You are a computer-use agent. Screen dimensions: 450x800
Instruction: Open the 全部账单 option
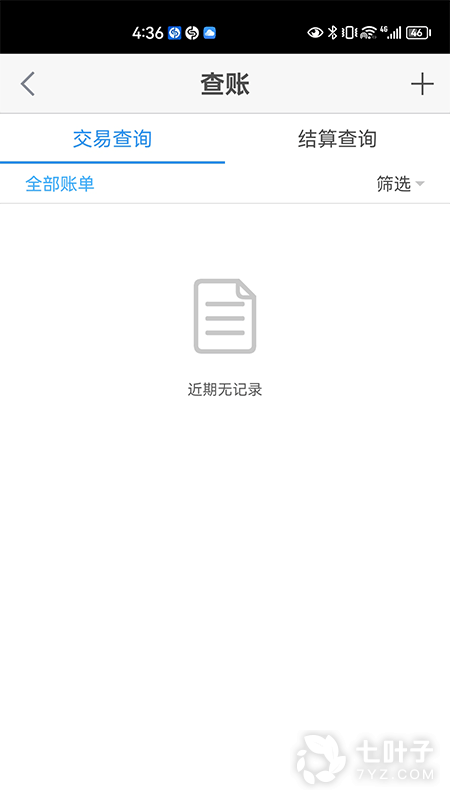pos(60,184)
